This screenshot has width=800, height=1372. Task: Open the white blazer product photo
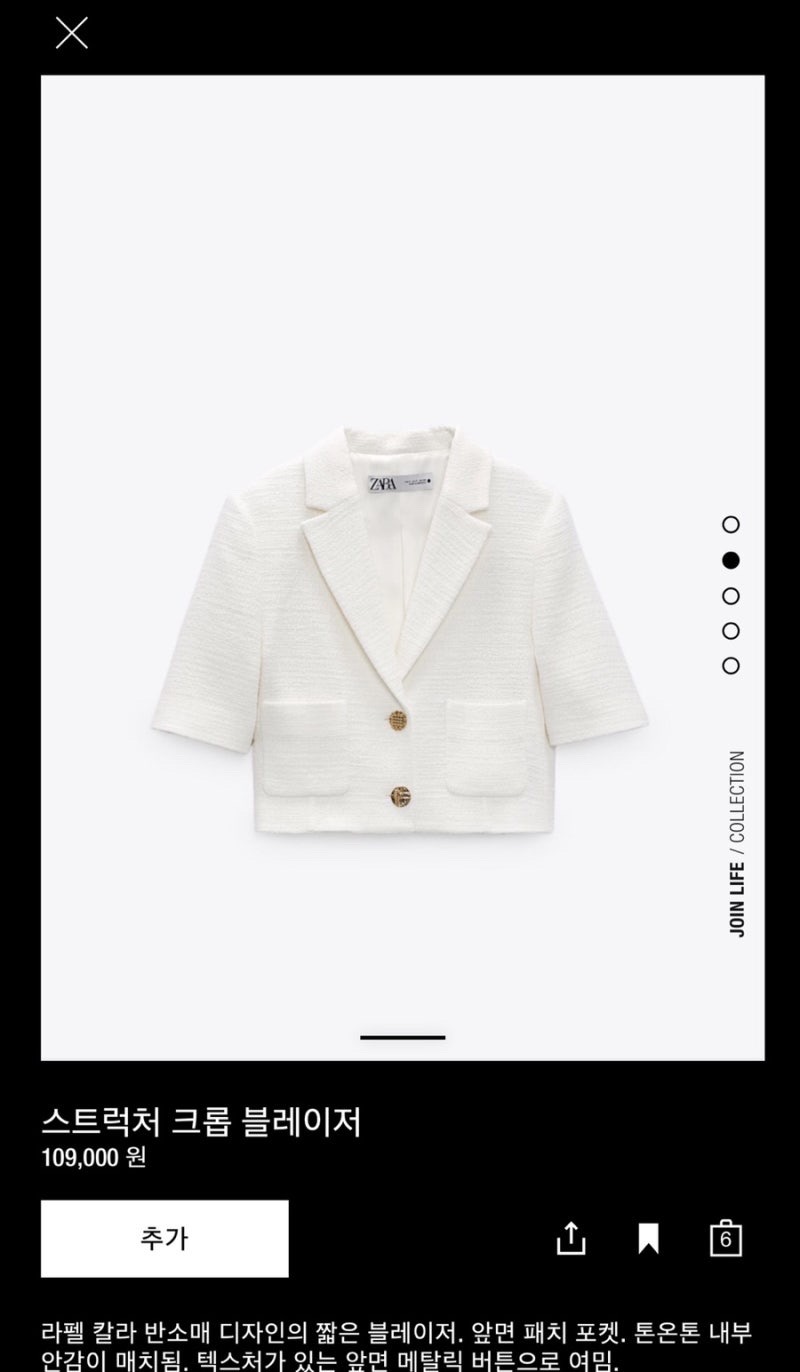400,630
